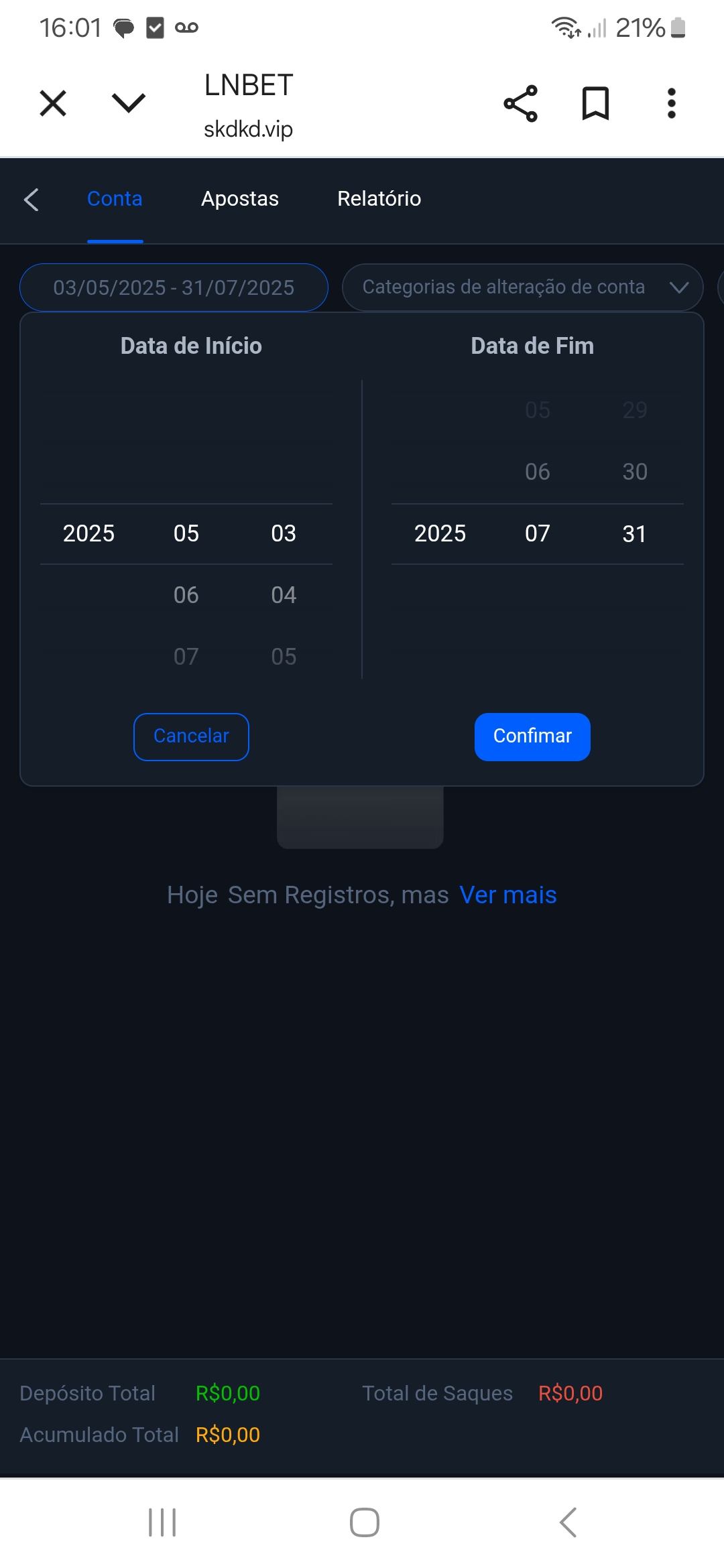Screen dimensions: 724x1568
Task: Bookmark this LNBET page
Action: (595, 104)
